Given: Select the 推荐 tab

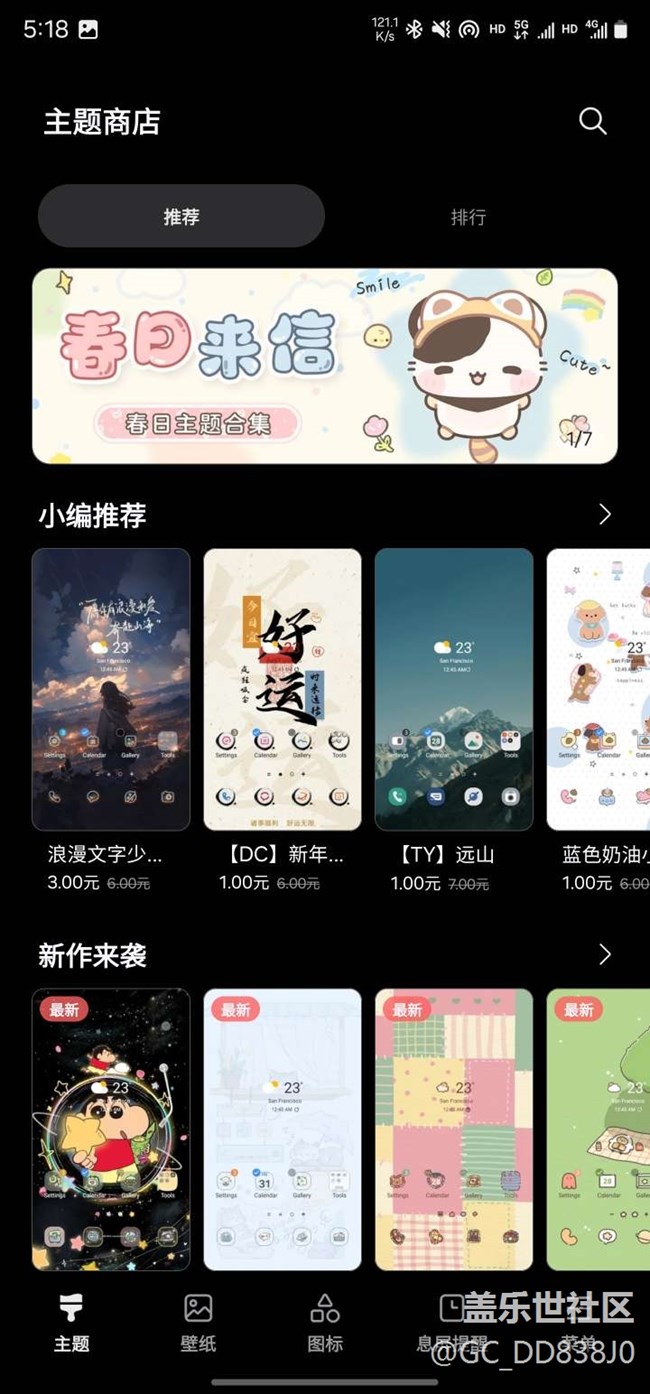Looking at the screenshot, I should [181, 216].
